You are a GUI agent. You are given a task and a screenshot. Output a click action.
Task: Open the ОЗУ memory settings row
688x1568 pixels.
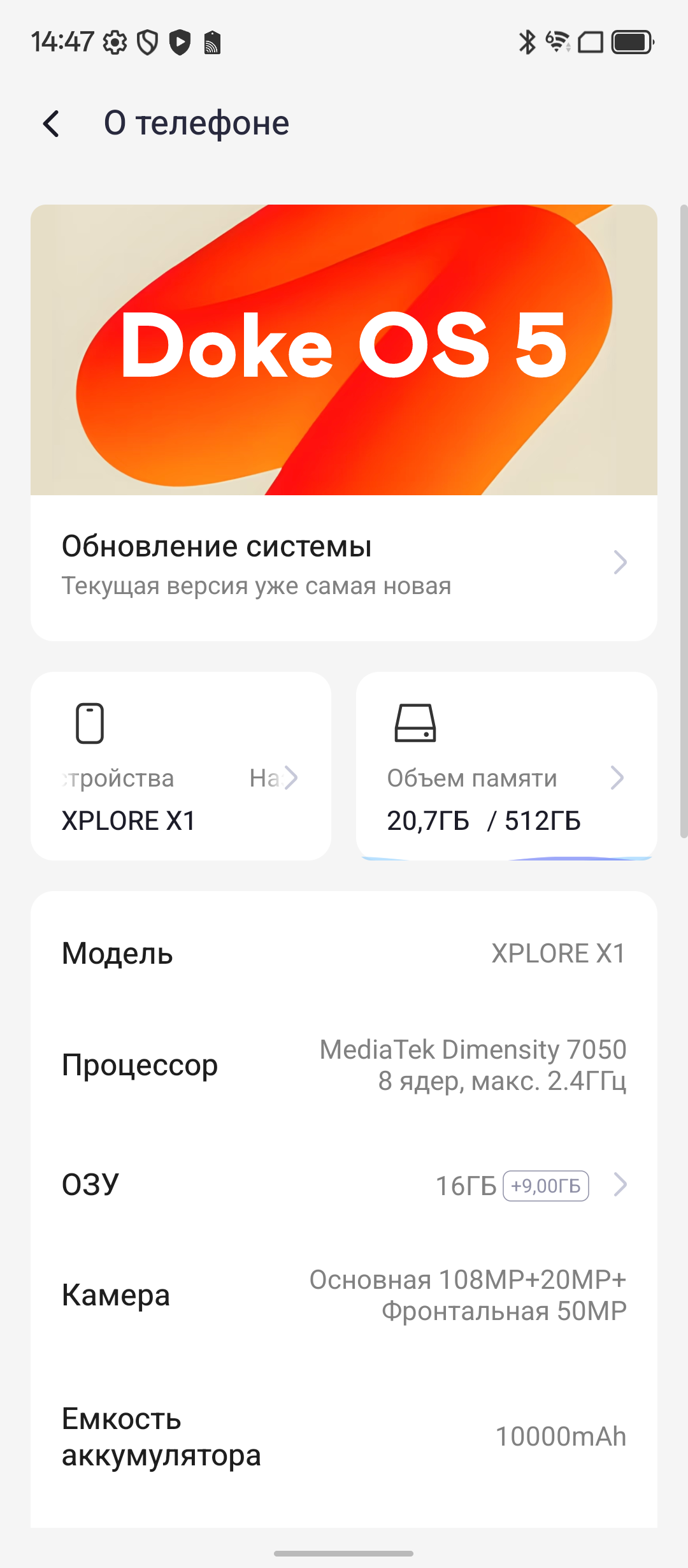(344, 1185)
